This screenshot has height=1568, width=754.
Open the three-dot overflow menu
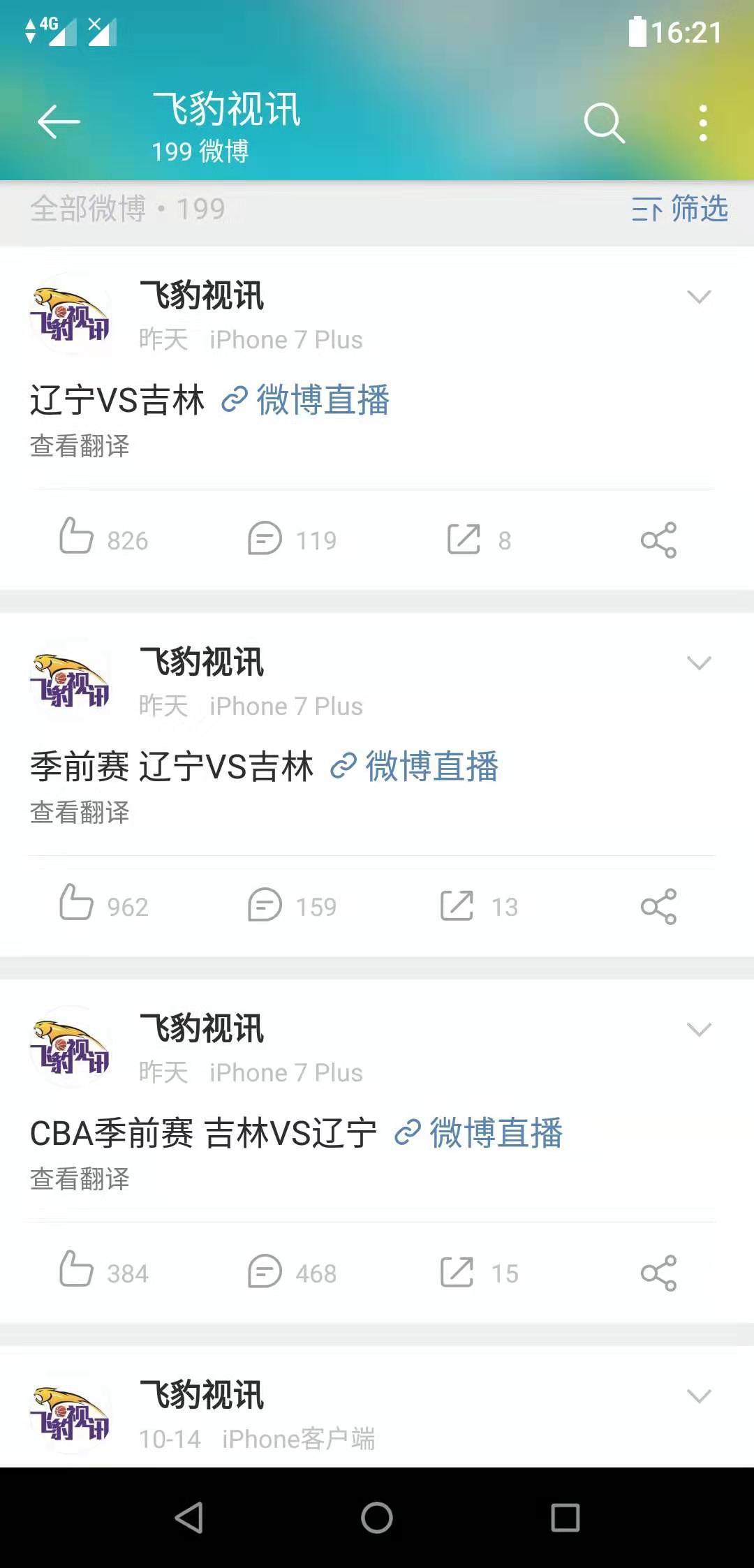pos(703,123)
